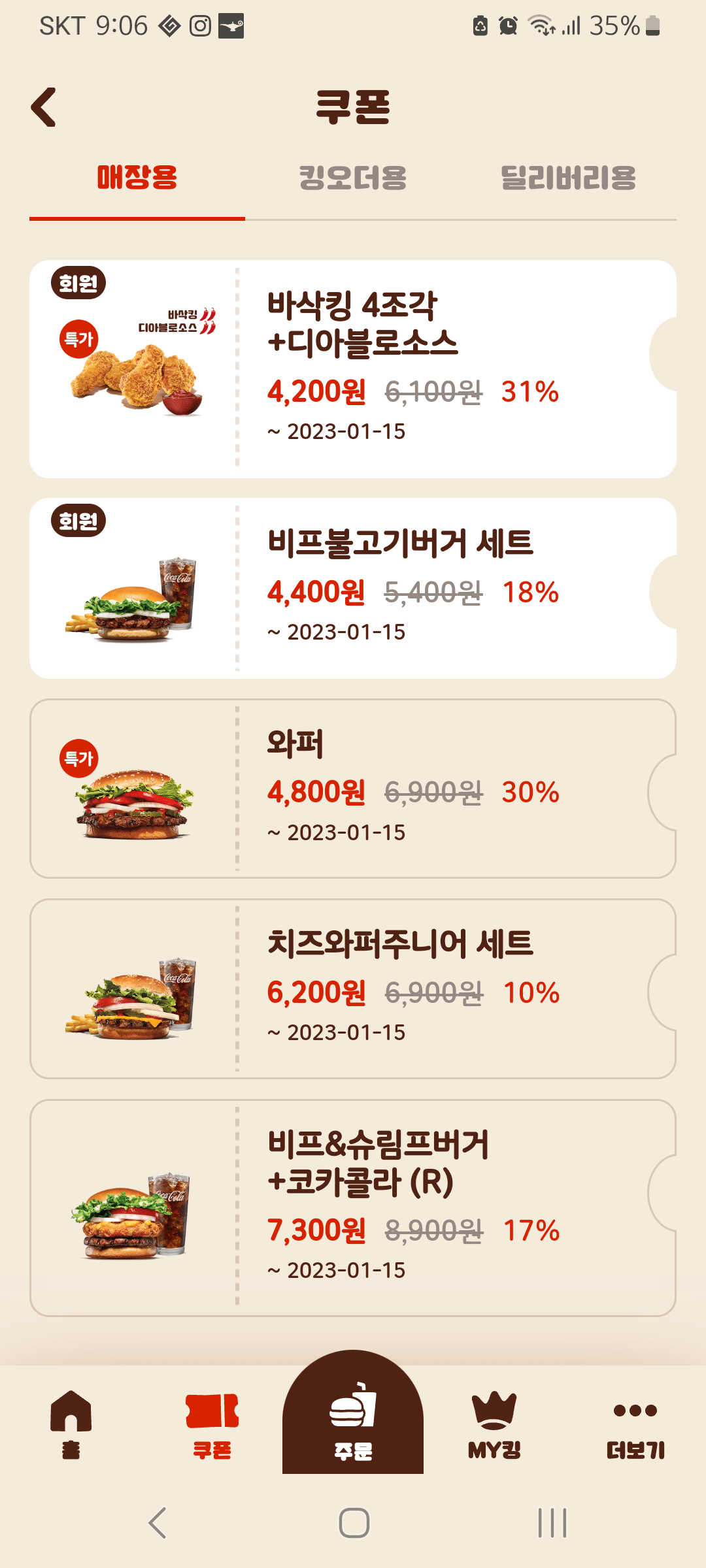Go back using the top-left arrow
Screen dimensions: 706x1568
tap(44, 107)
